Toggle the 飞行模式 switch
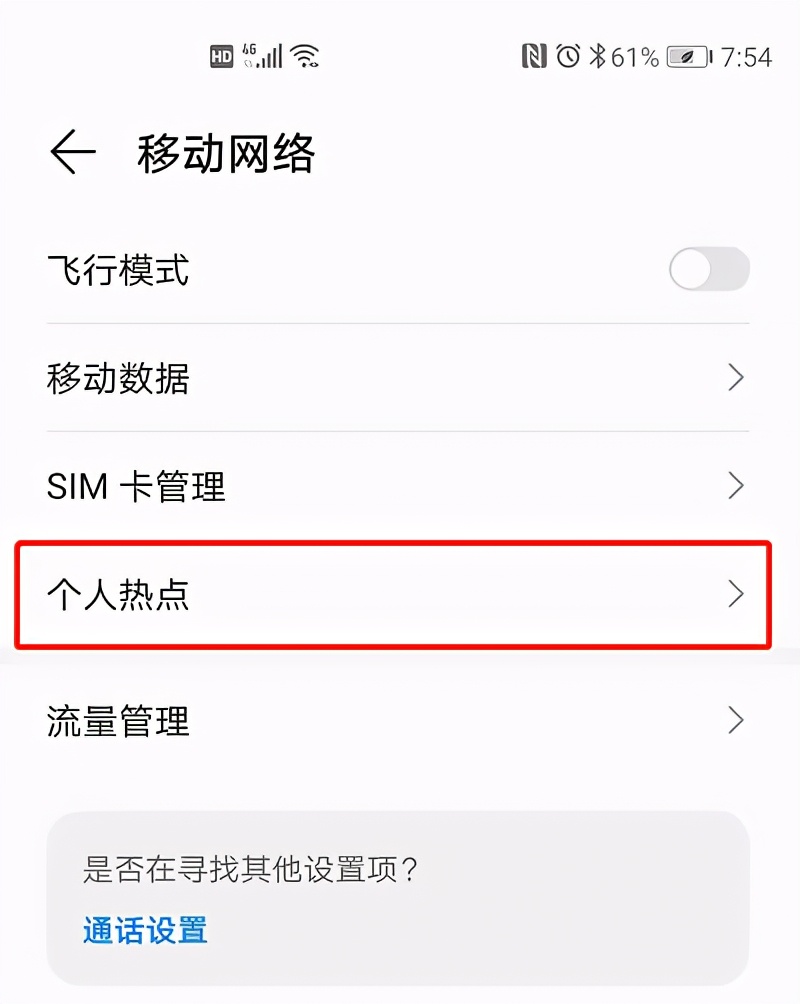800x1004 pixels. [x=709, y=270]
